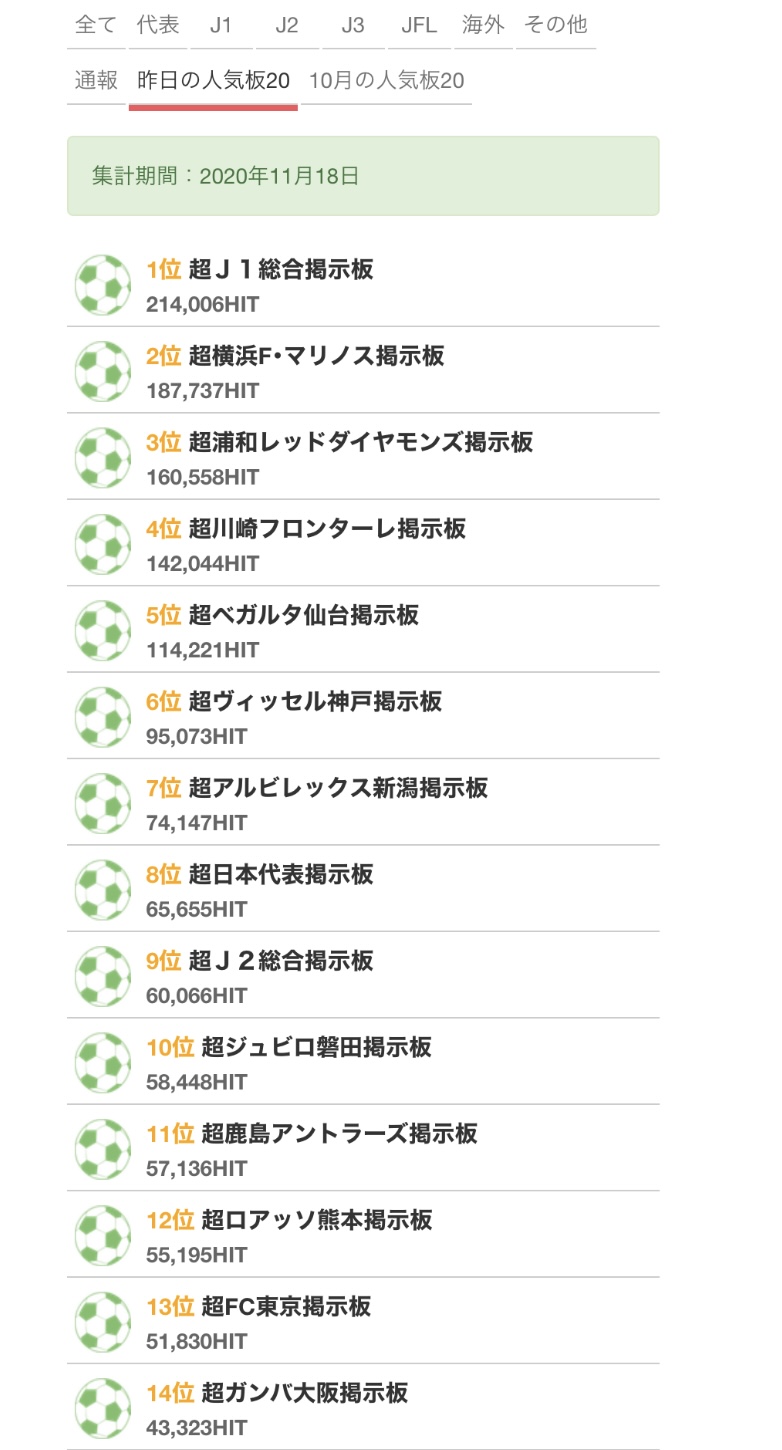This screenshot has width=782, height=1450.
Task: Open 超FC東京掲示板
Action: 363,1321
